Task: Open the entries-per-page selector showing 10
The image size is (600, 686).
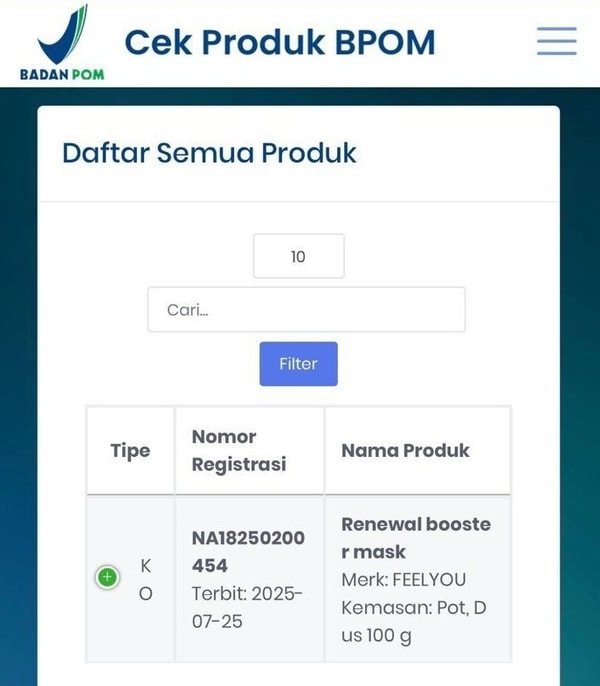Action: point(298,257)
